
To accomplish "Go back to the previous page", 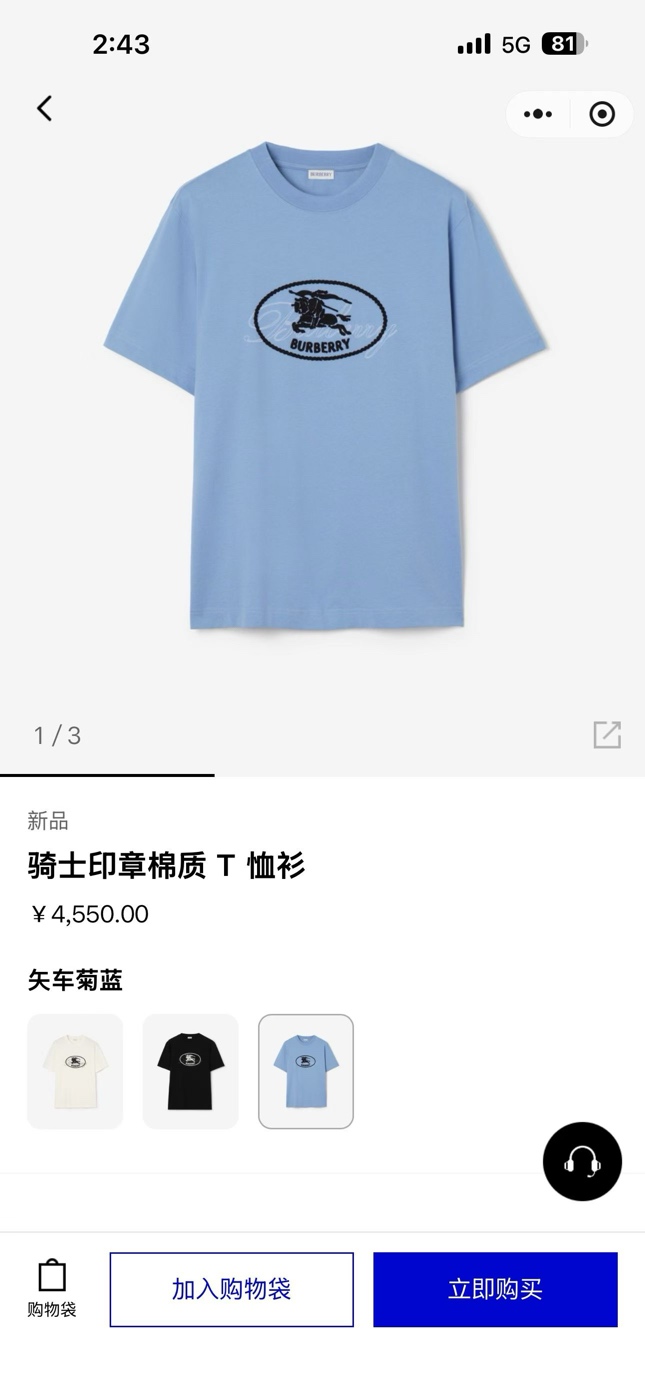I will click(x=44, y=109).
